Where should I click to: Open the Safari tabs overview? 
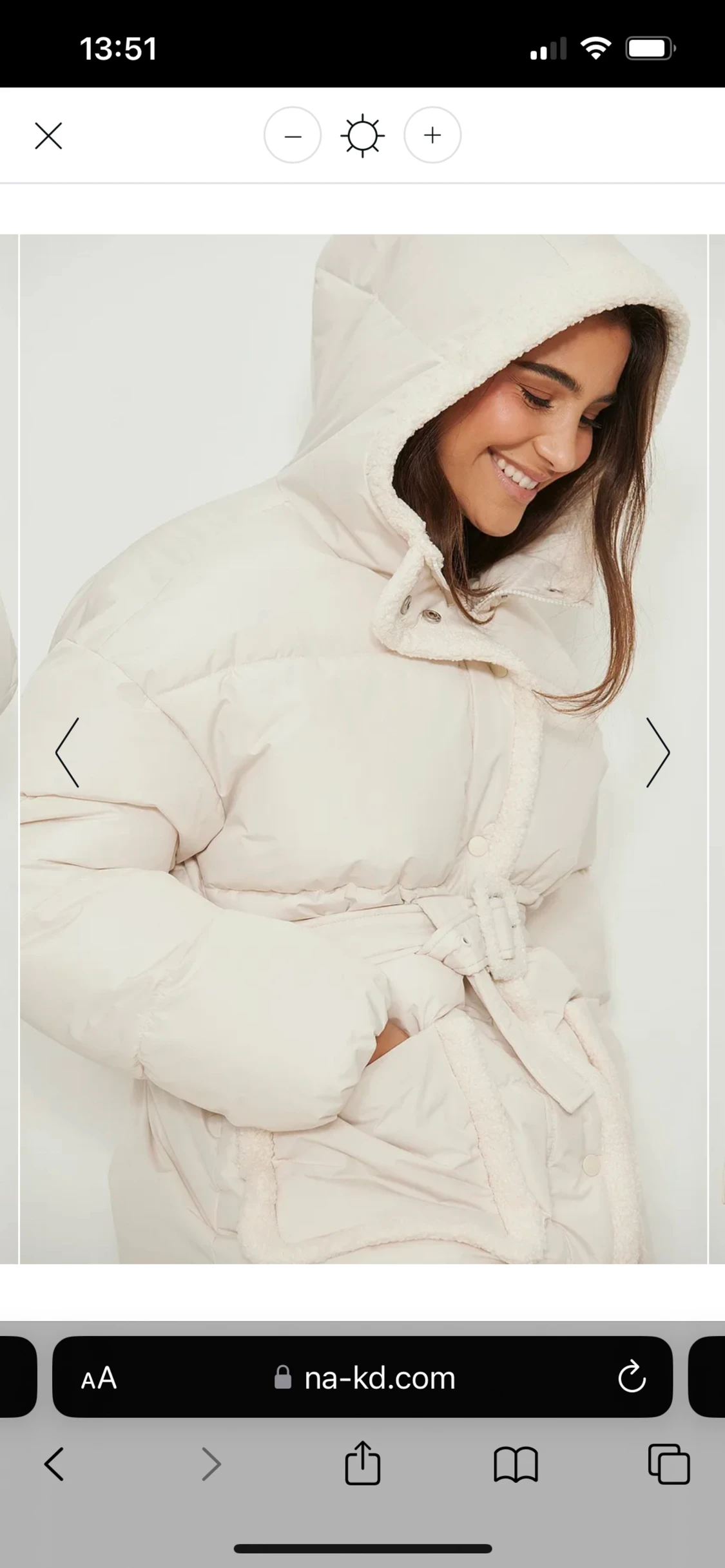[668, 1464]
